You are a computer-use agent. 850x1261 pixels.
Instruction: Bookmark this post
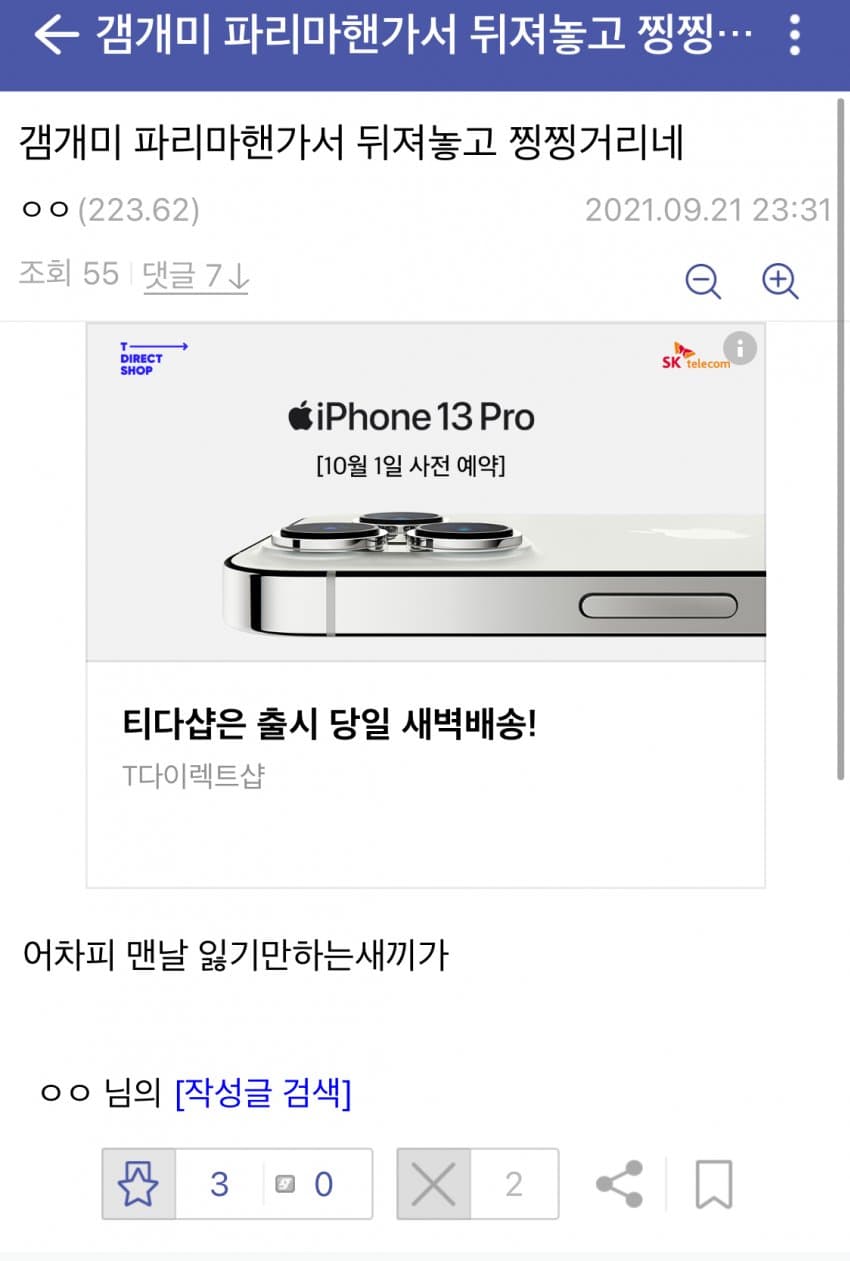click(713, 1184)
